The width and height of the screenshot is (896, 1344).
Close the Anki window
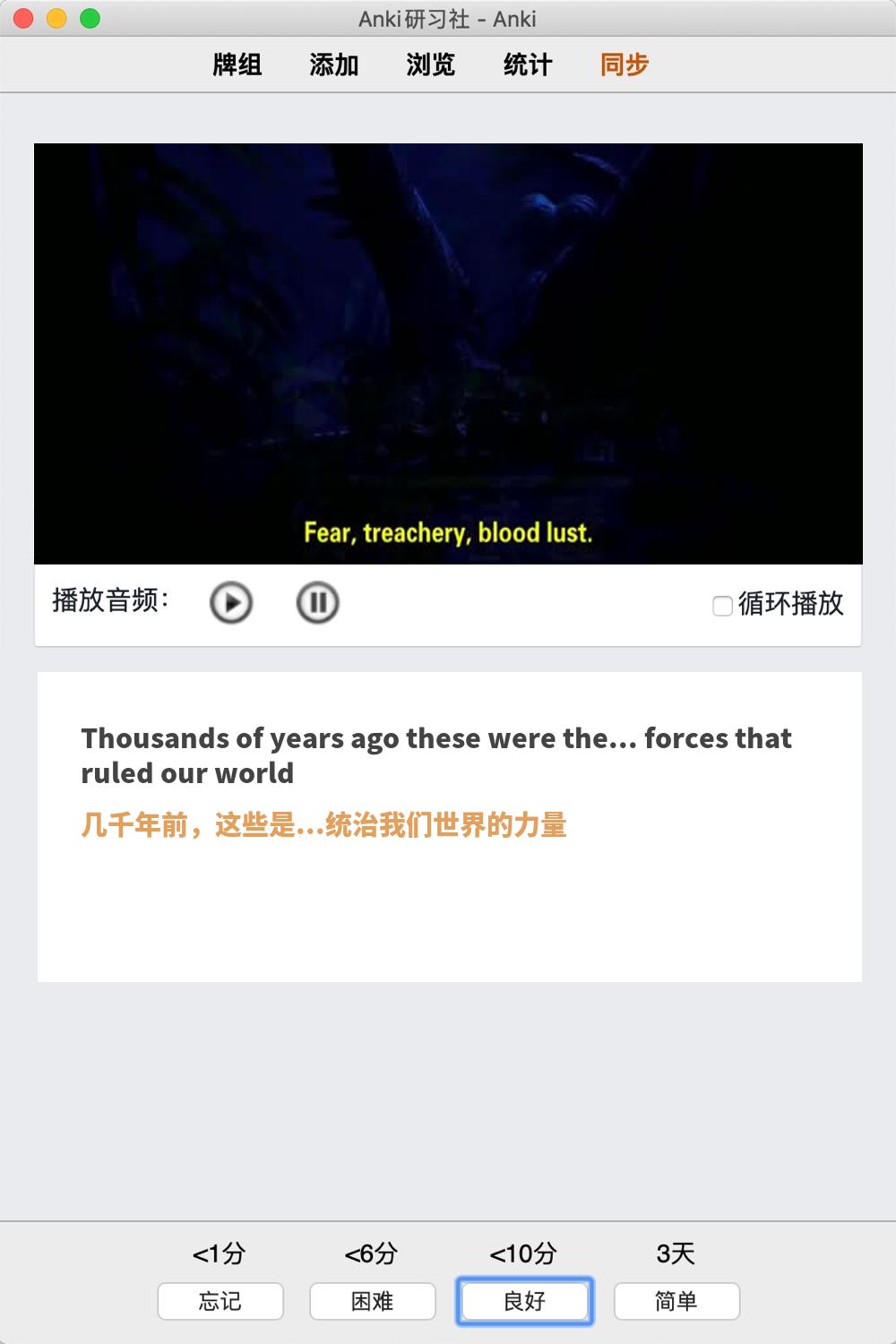(24, 19)
